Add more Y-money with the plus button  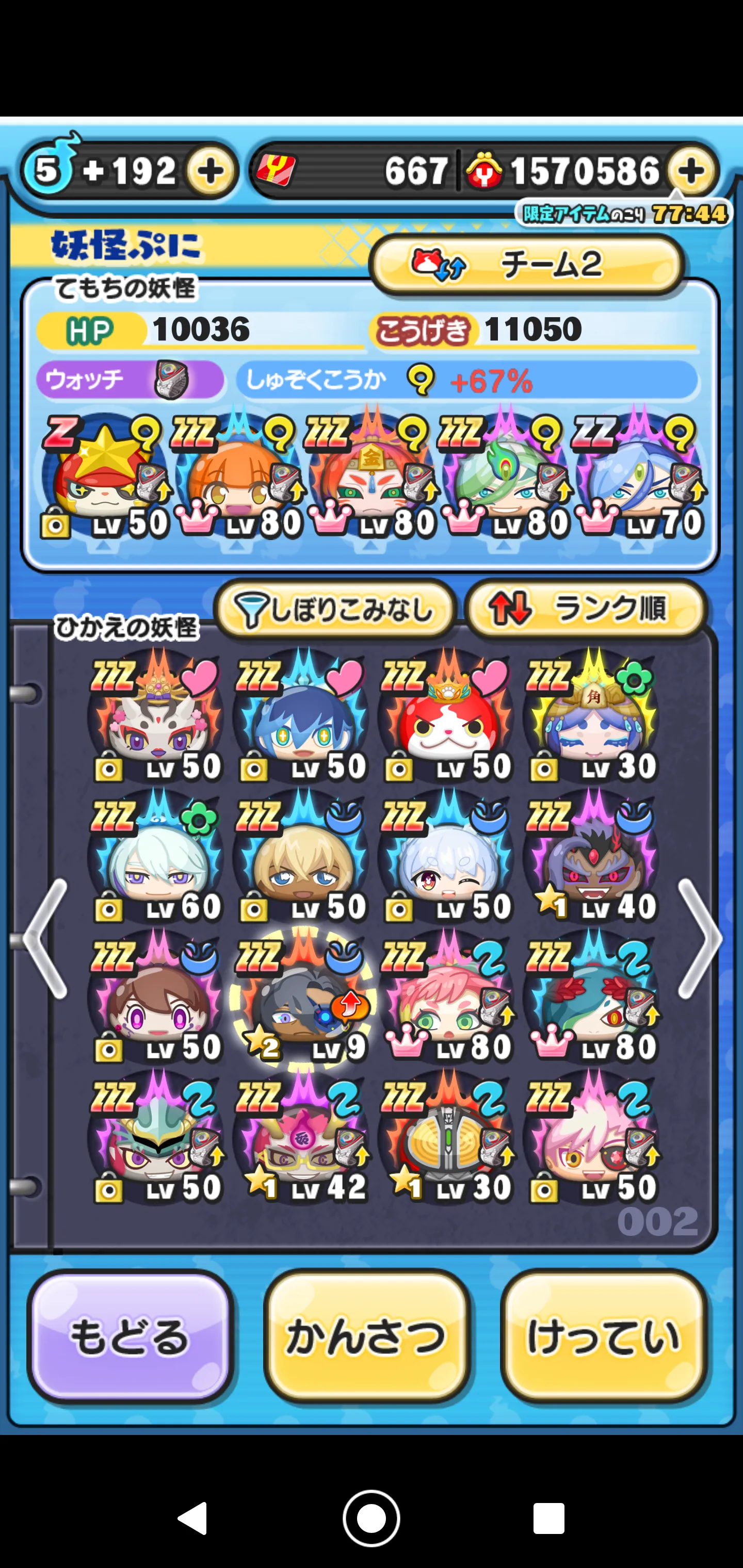[691, 171]
